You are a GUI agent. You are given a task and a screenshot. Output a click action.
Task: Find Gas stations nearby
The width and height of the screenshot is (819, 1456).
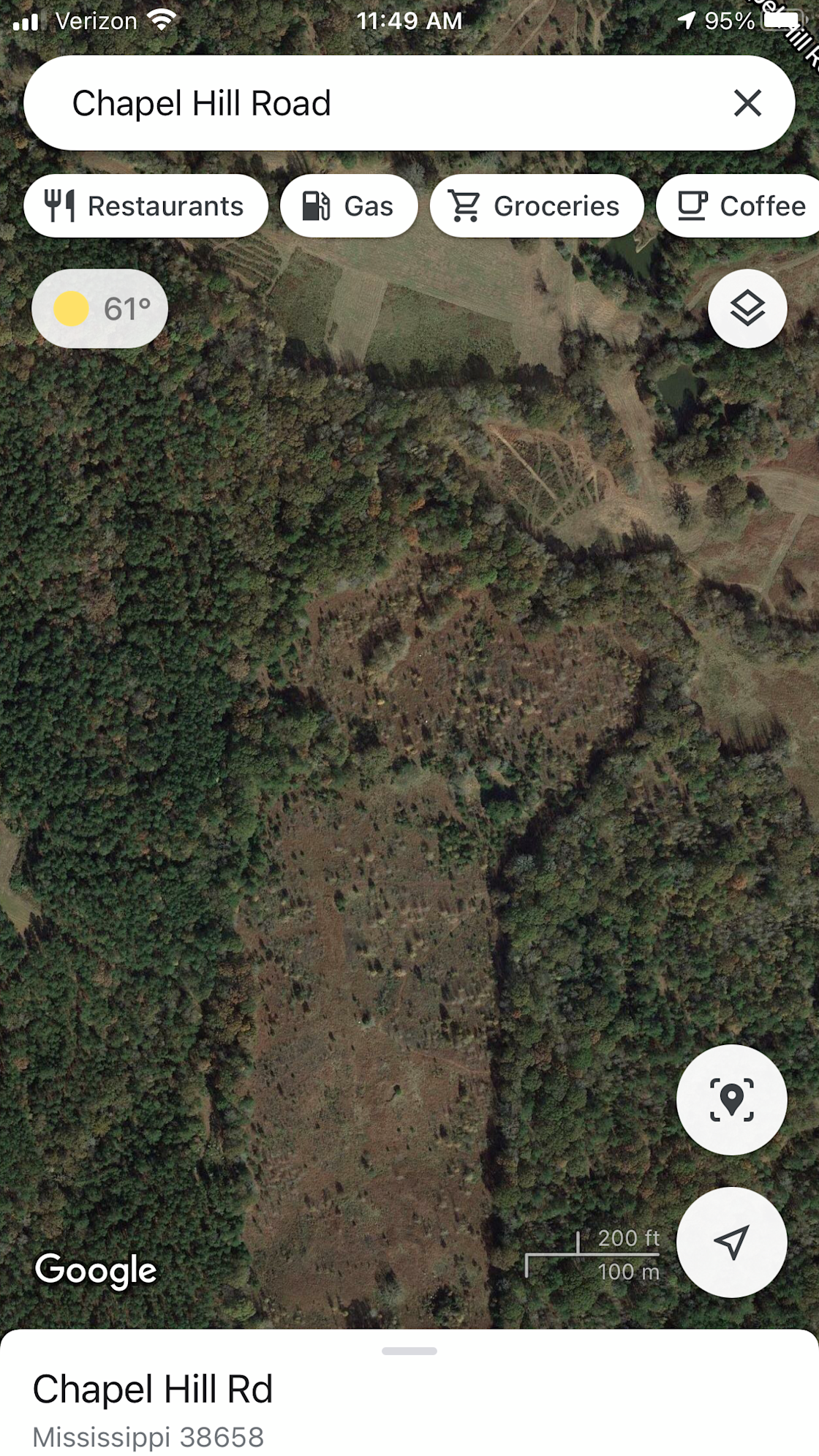349,206
